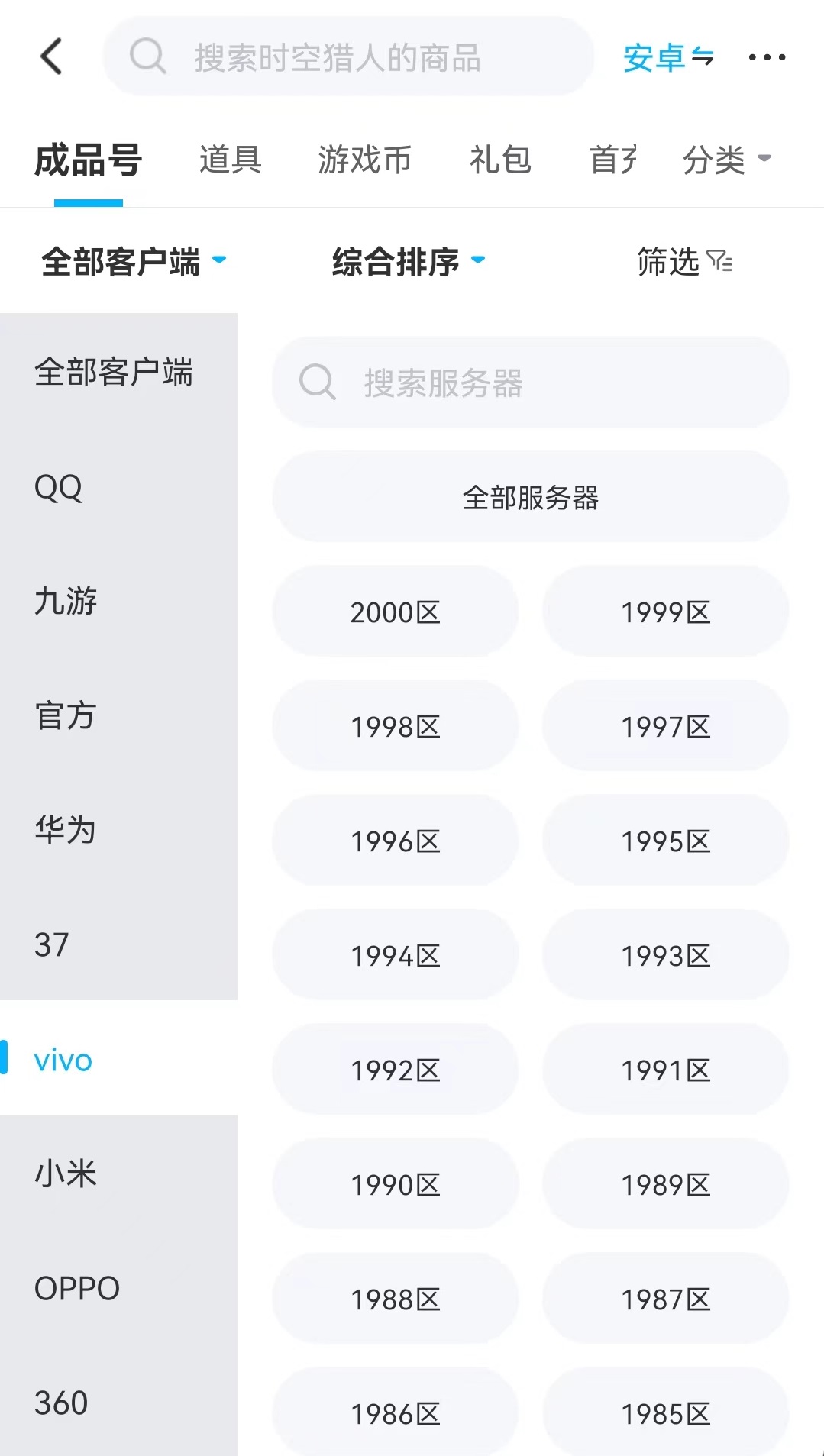Select 全部服务器 for vivo

click(530, 497)
